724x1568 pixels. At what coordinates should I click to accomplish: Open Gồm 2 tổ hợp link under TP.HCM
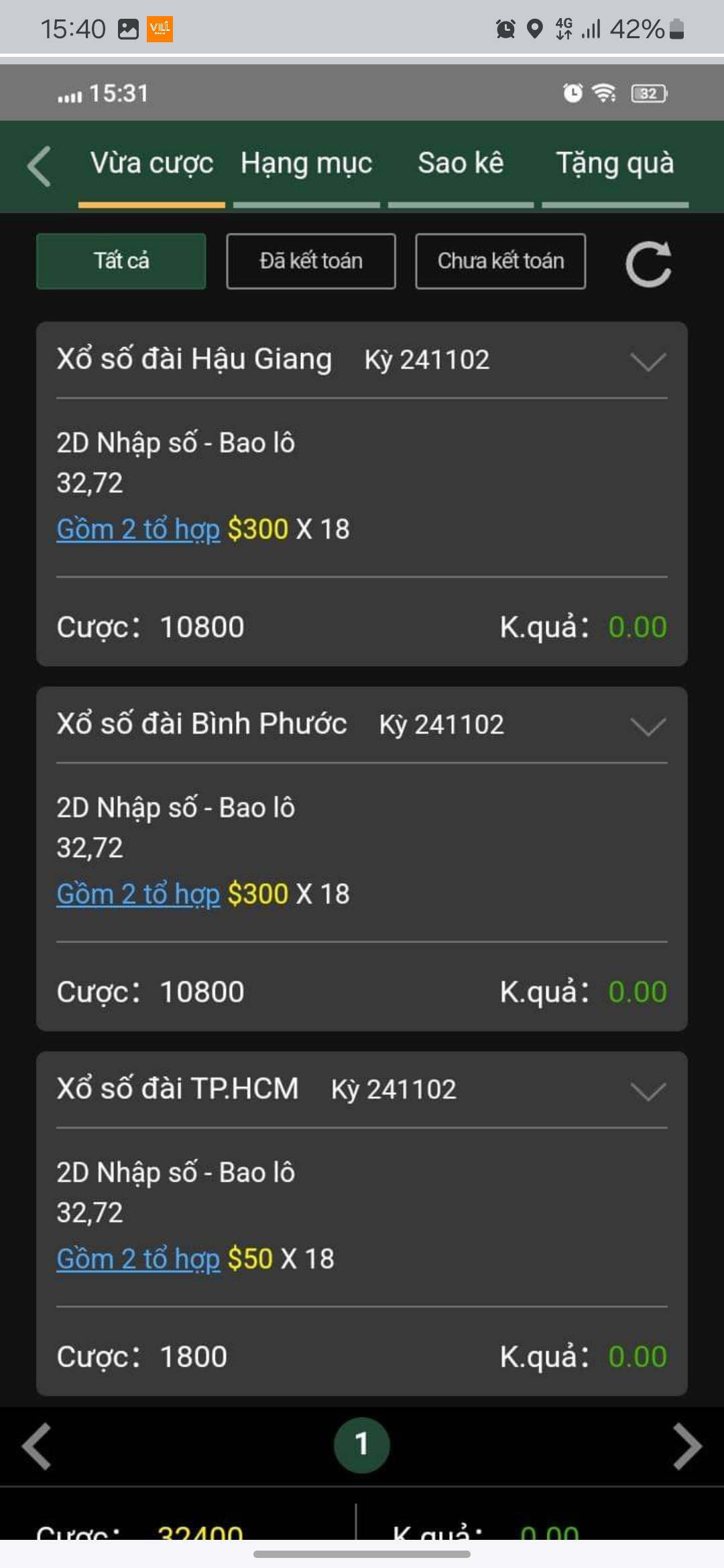tap(138, 1259)
